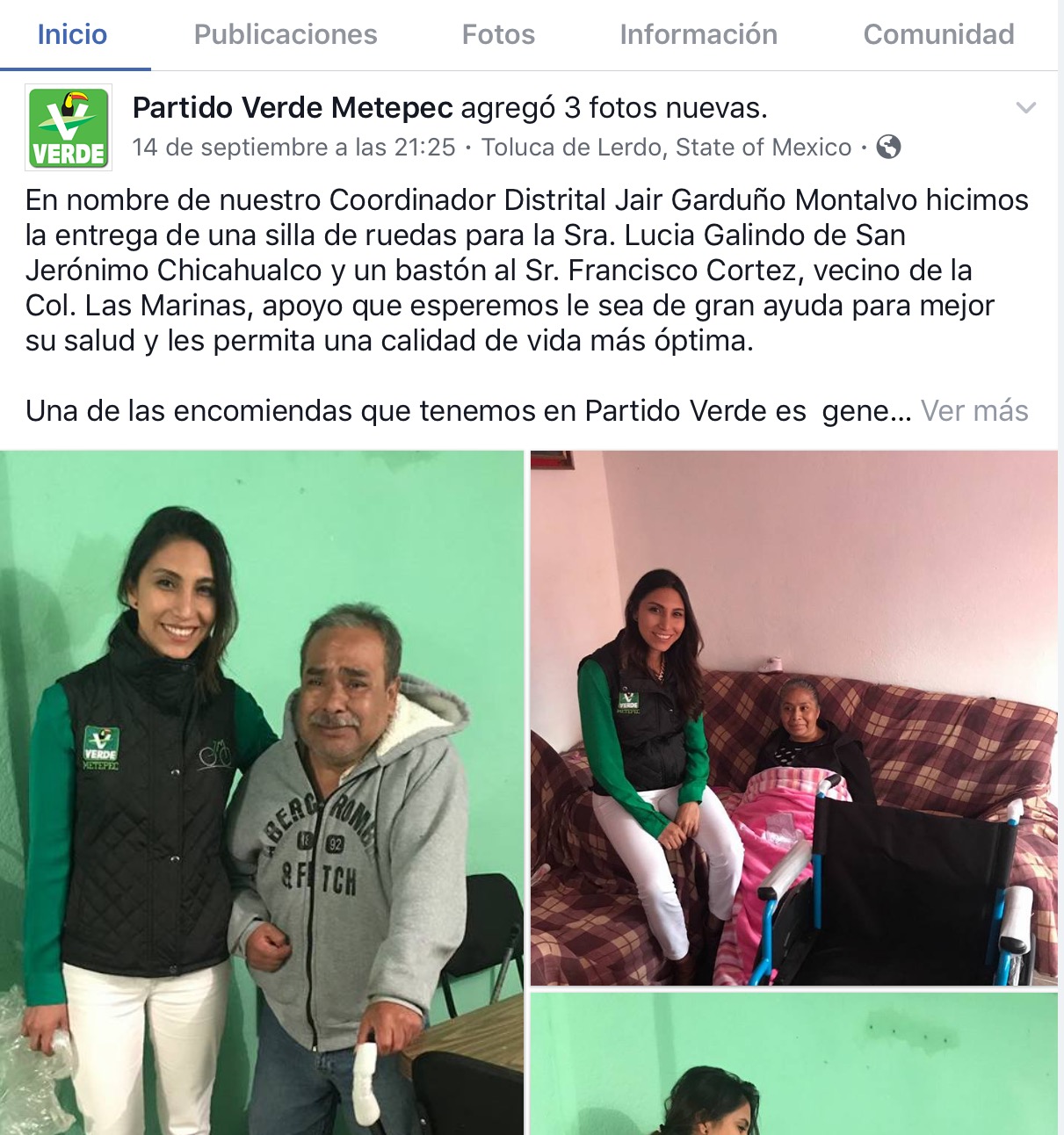Tap the Partido Verde Metepec page name
This screenshot has width=1064, height=1135.
click(293, 108)
